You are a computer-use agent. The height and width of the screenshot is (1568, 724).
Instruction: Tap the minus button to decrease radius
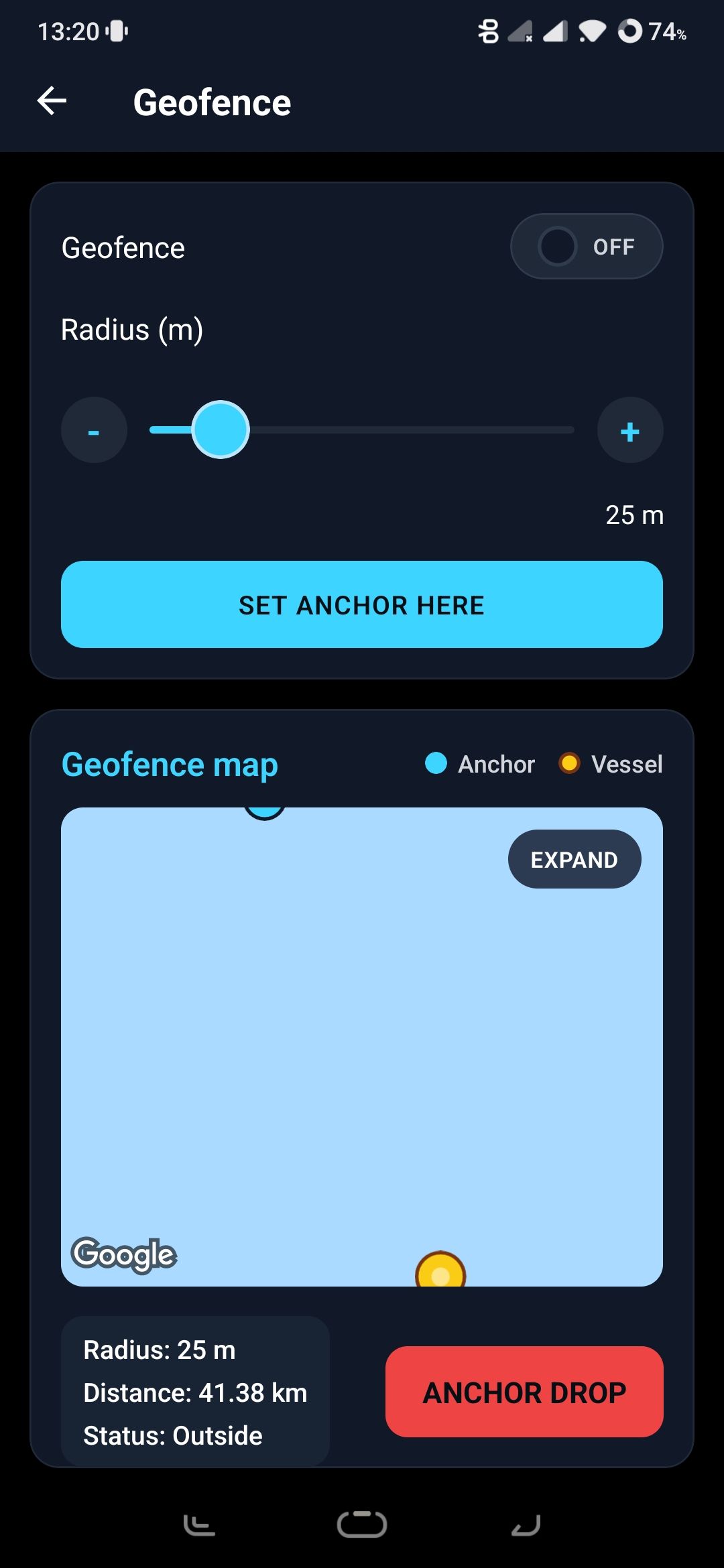[93, 430]
